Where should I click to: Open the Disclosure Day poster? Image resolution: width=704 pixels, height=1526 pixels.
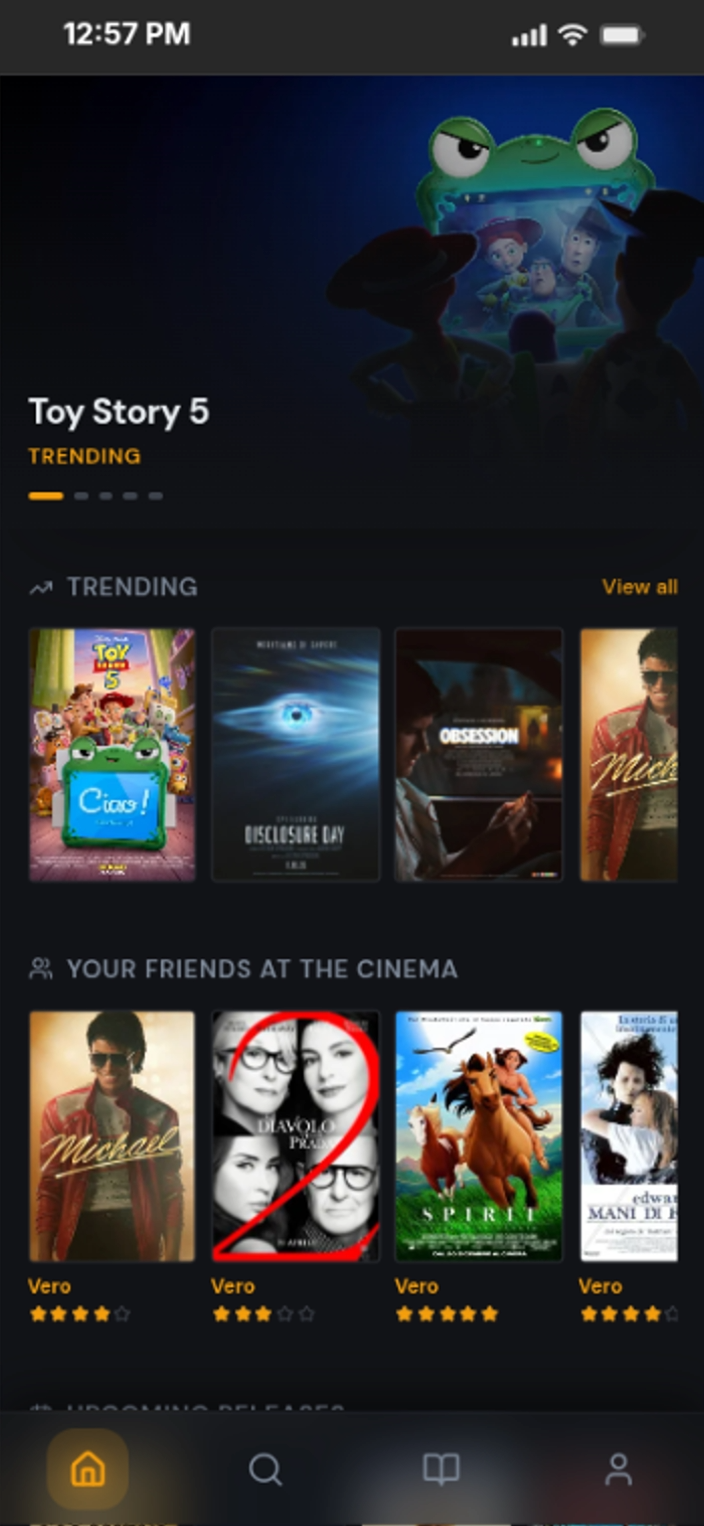coord(296,755)
